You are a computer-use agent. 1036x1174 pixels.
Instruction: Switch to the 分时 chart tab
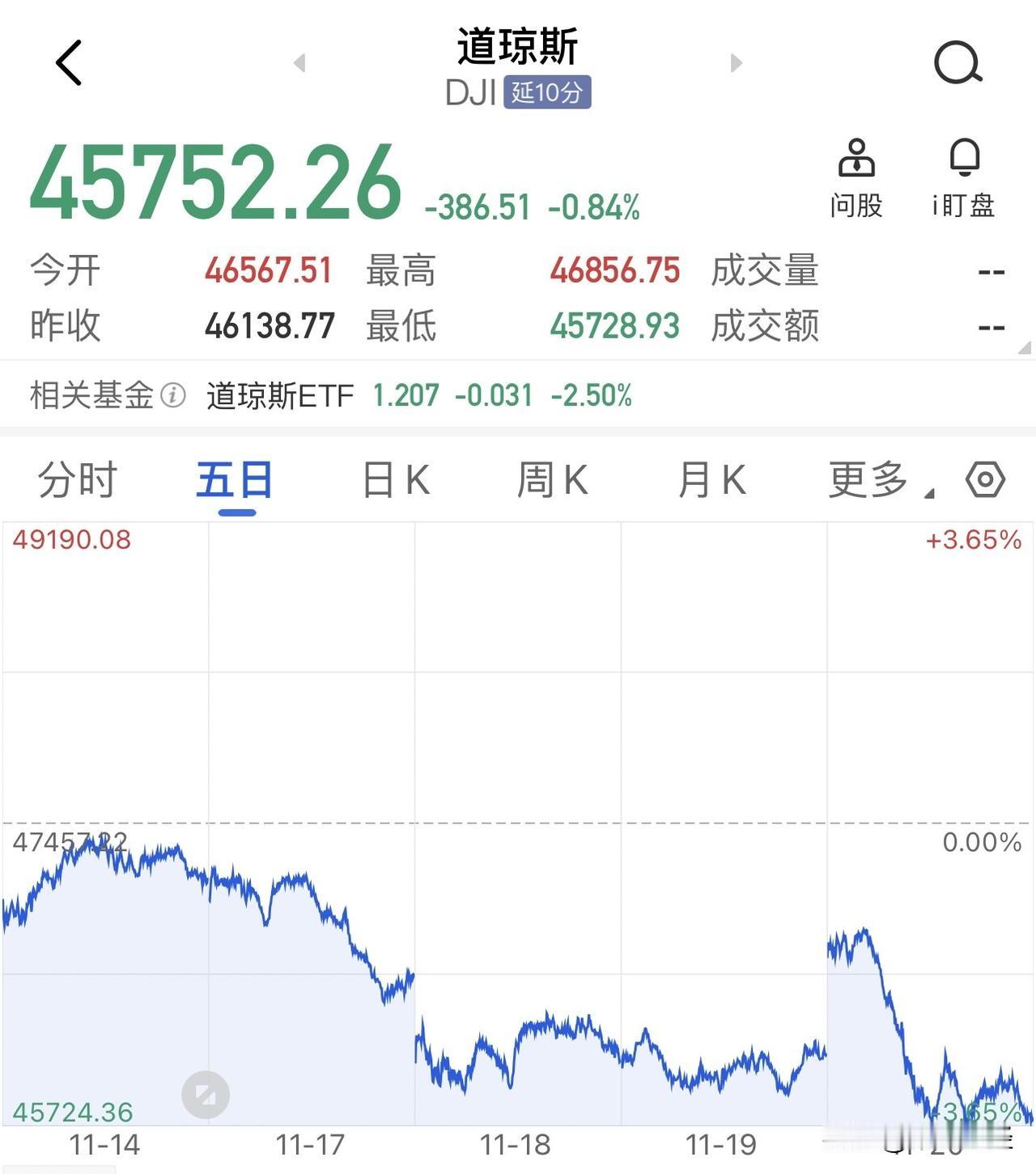coord(77,479)
